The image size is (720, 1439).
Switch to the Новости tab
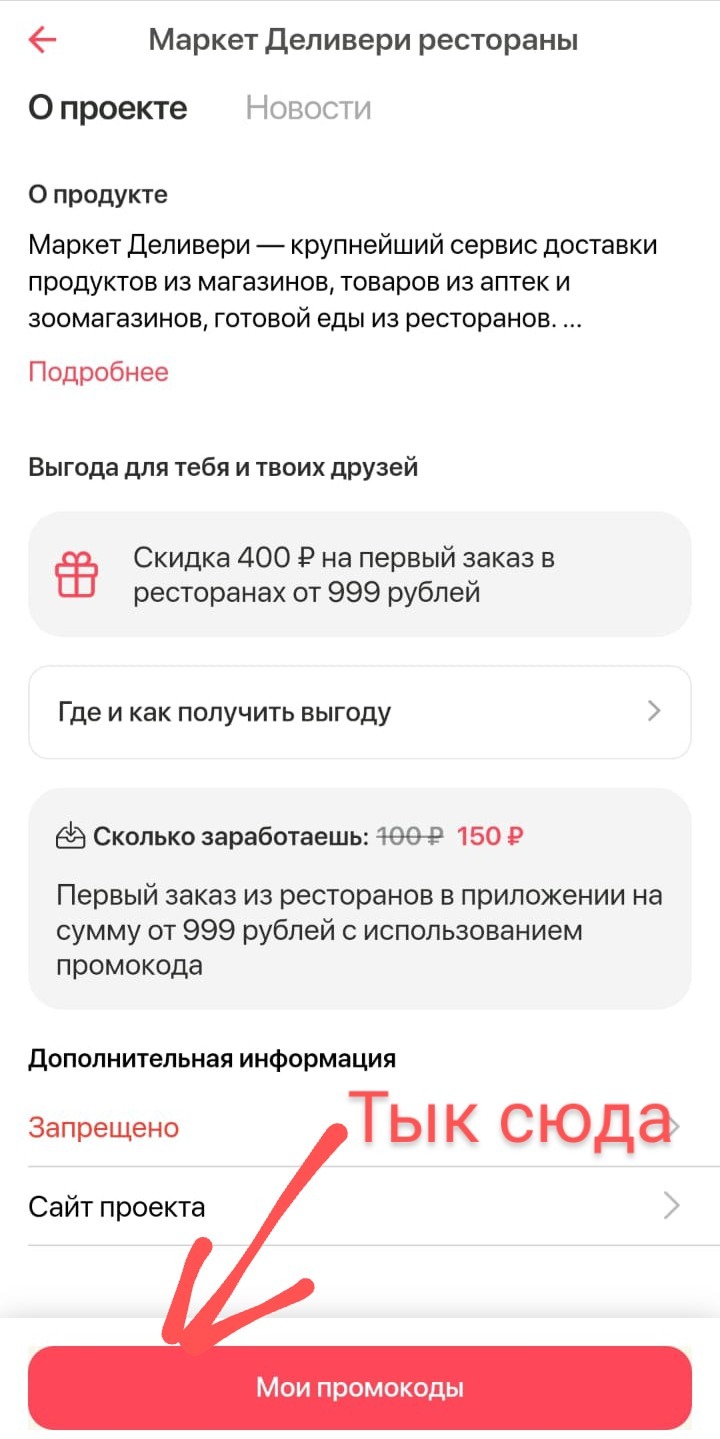pos(308,108)
